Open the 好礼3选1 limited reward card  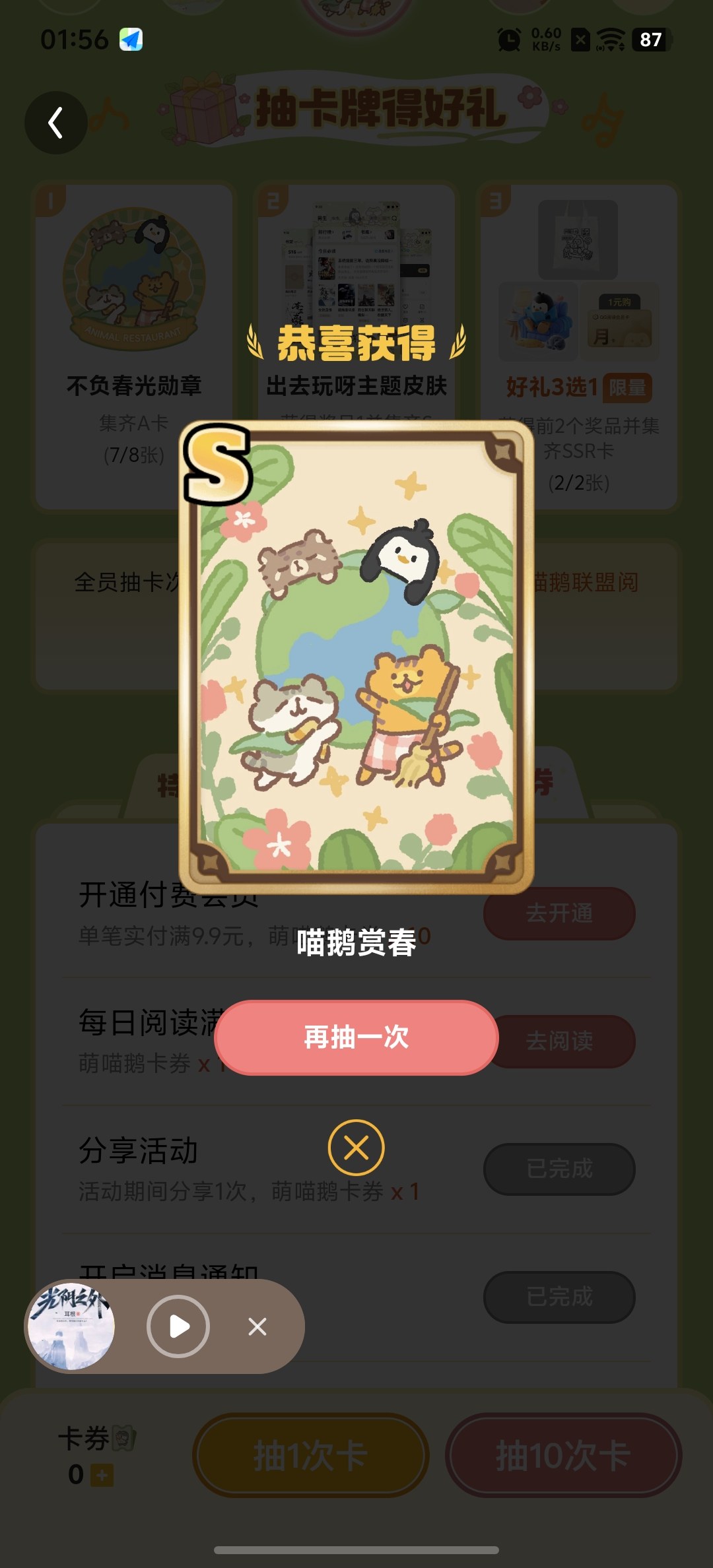click(x=578, y=346)
